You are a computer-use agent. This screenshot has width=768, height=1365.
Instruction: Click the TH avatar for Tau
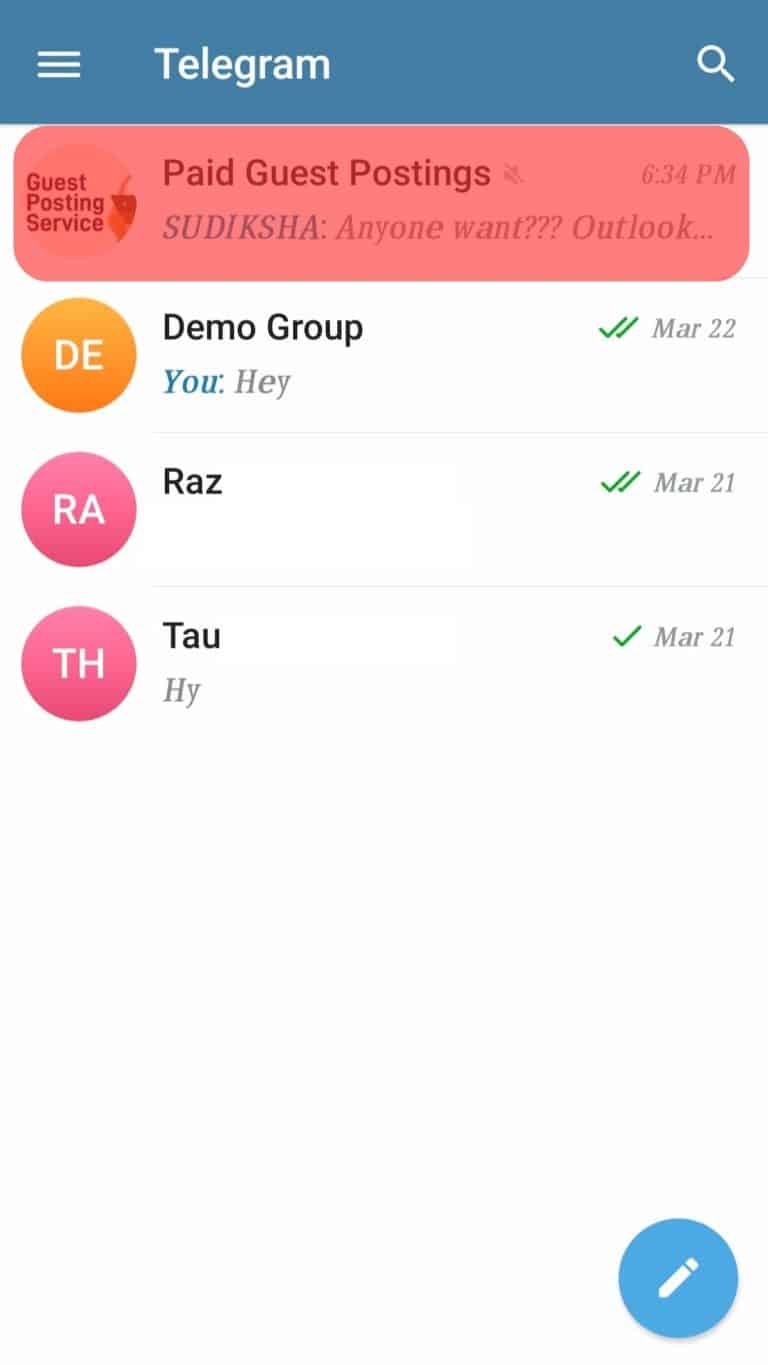coord(78,663)
